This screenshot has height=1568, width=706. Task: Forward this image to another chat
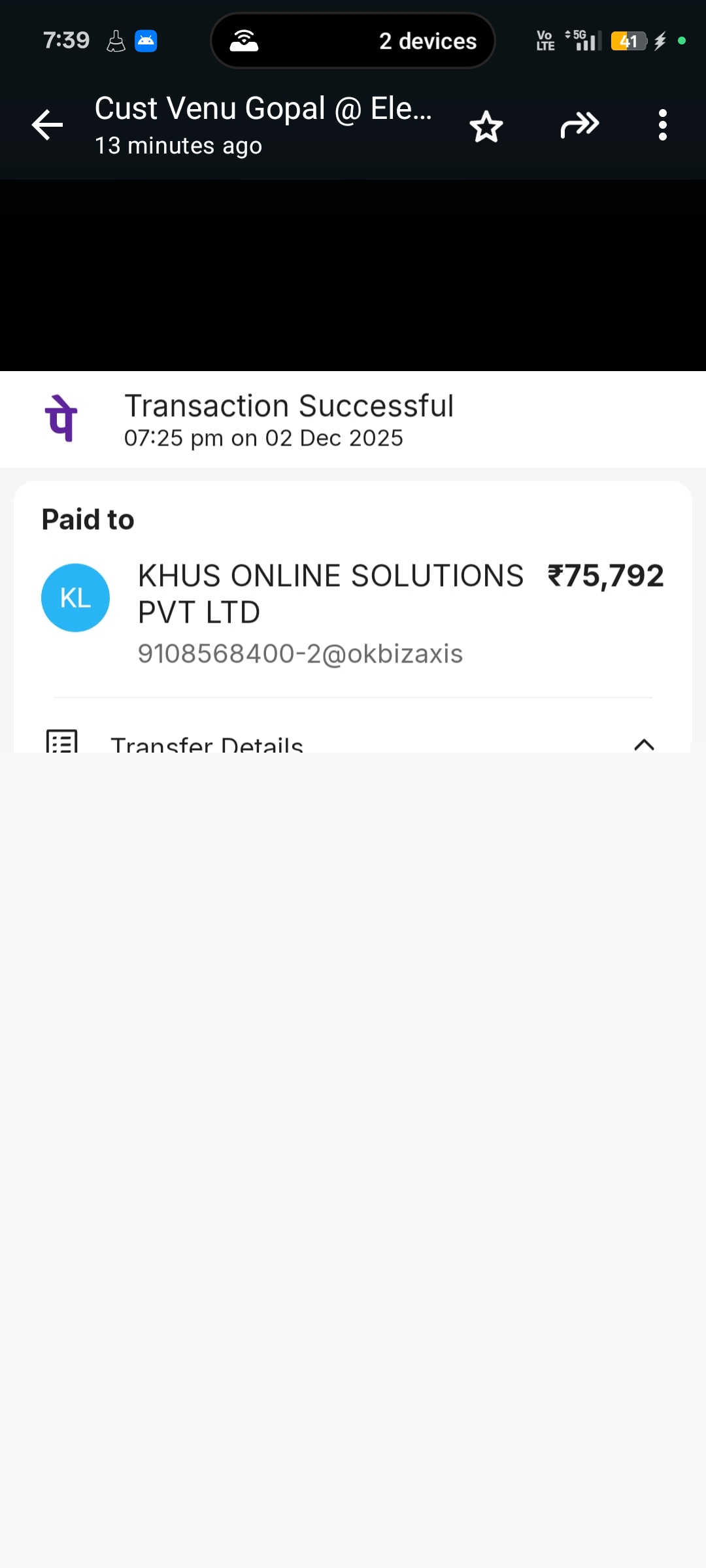coord(580,125)
